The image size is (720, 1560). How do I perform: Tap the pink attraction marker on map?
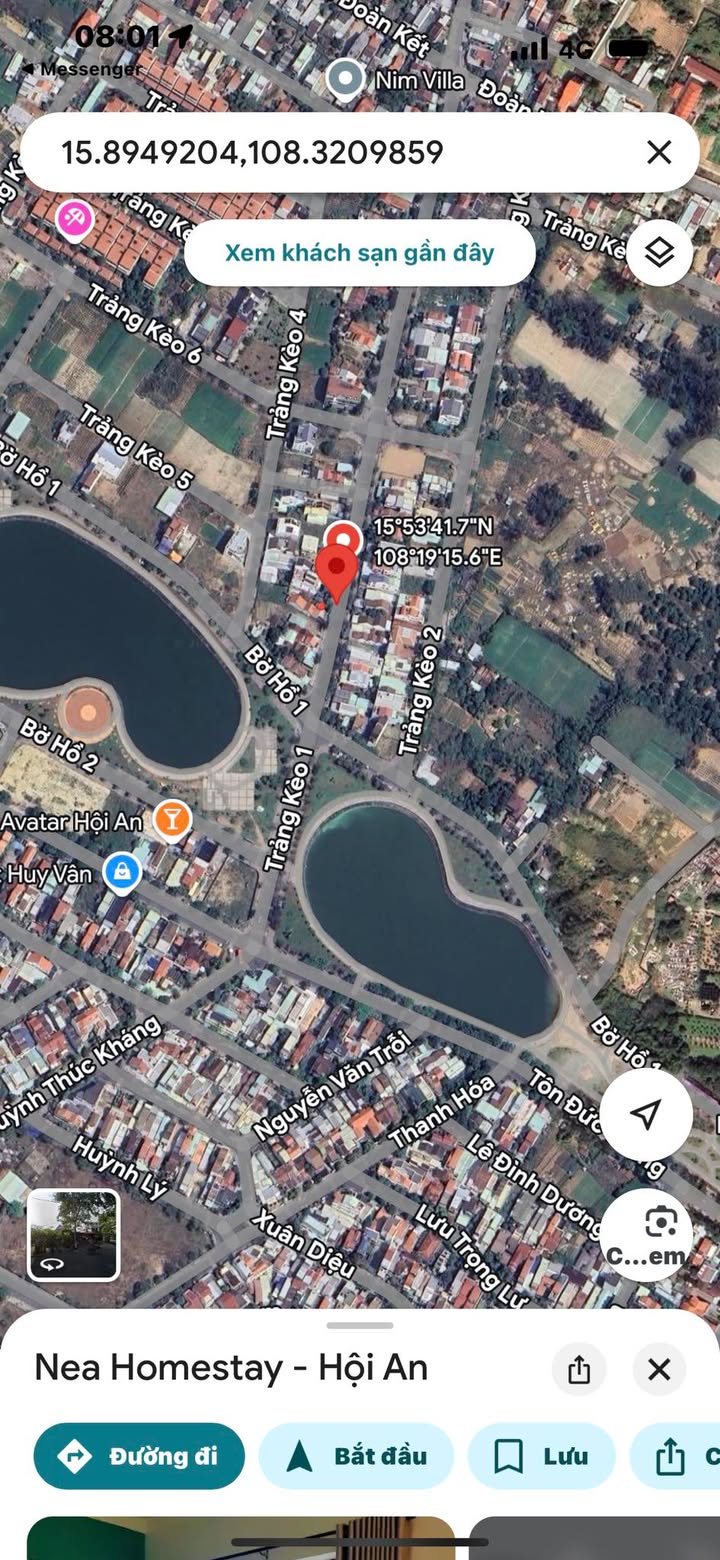tap(74, 218)
